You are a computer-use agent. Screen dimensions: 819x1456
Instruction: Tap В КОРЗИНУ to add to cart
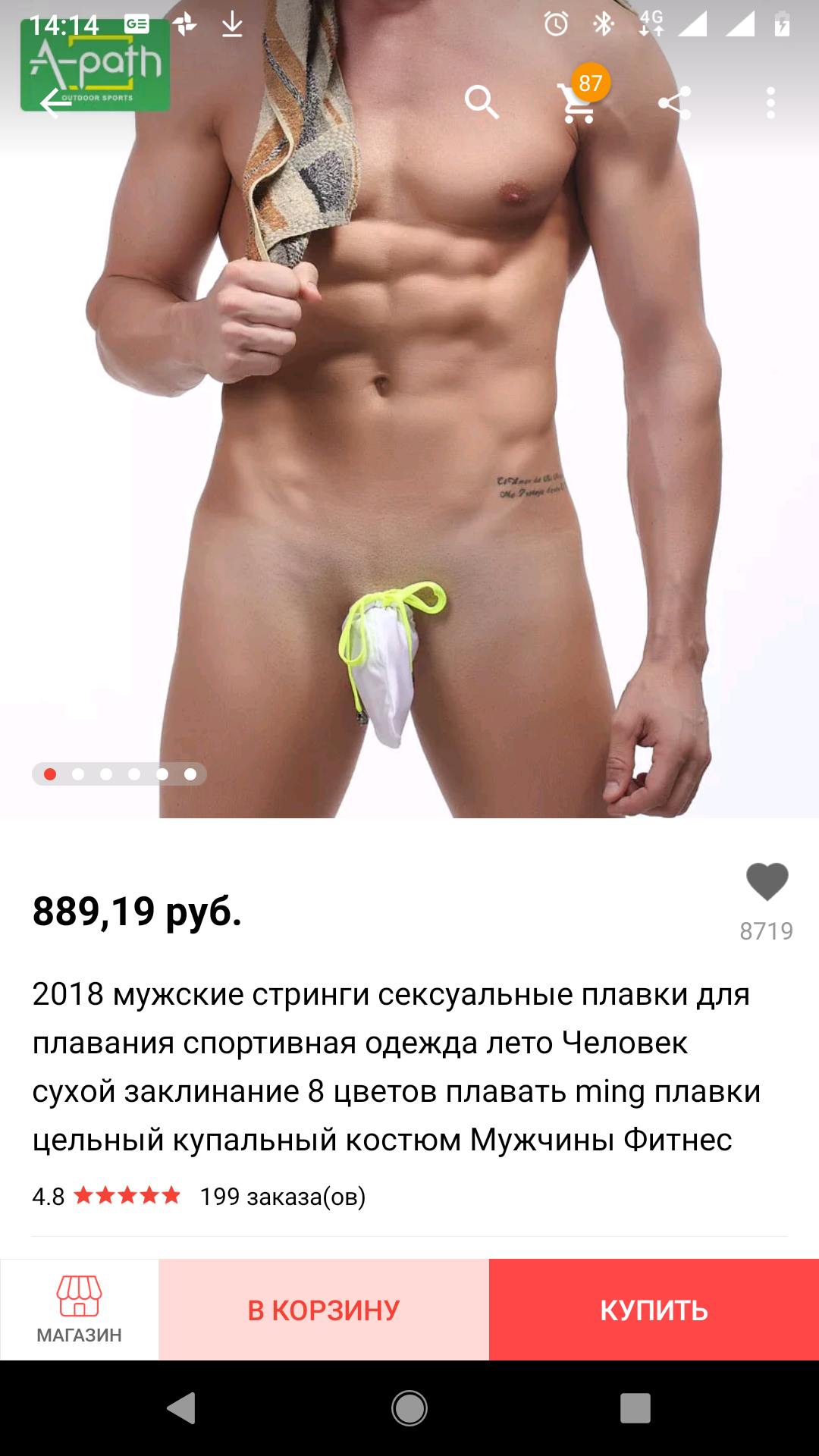coord(324,1310)
